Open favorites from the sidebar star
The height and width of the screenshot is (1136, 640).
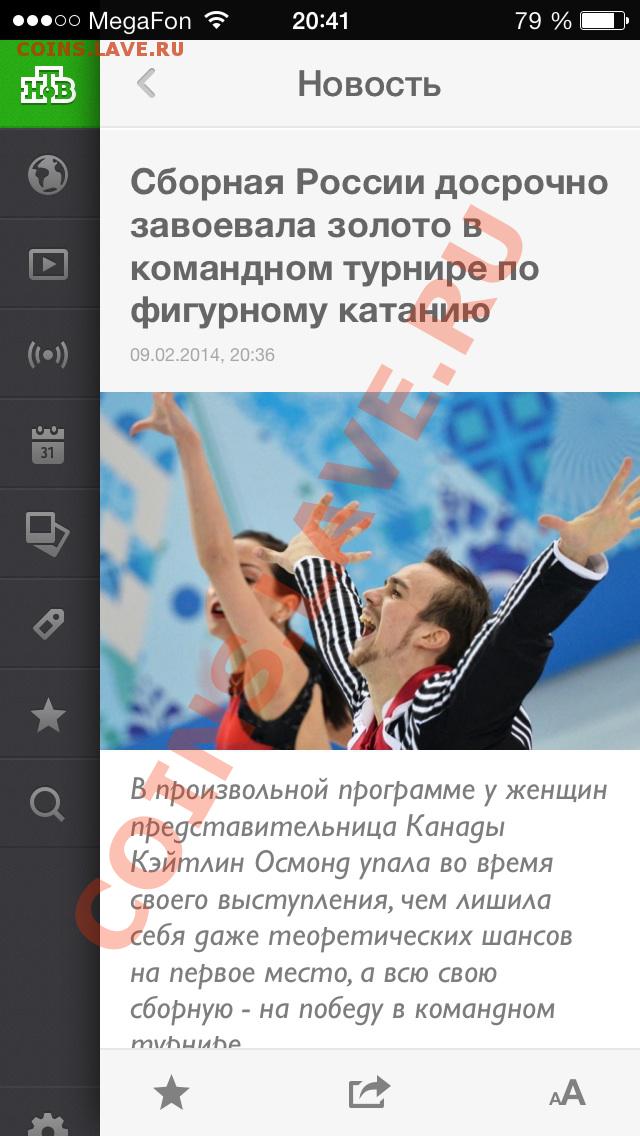click(48, 714)
